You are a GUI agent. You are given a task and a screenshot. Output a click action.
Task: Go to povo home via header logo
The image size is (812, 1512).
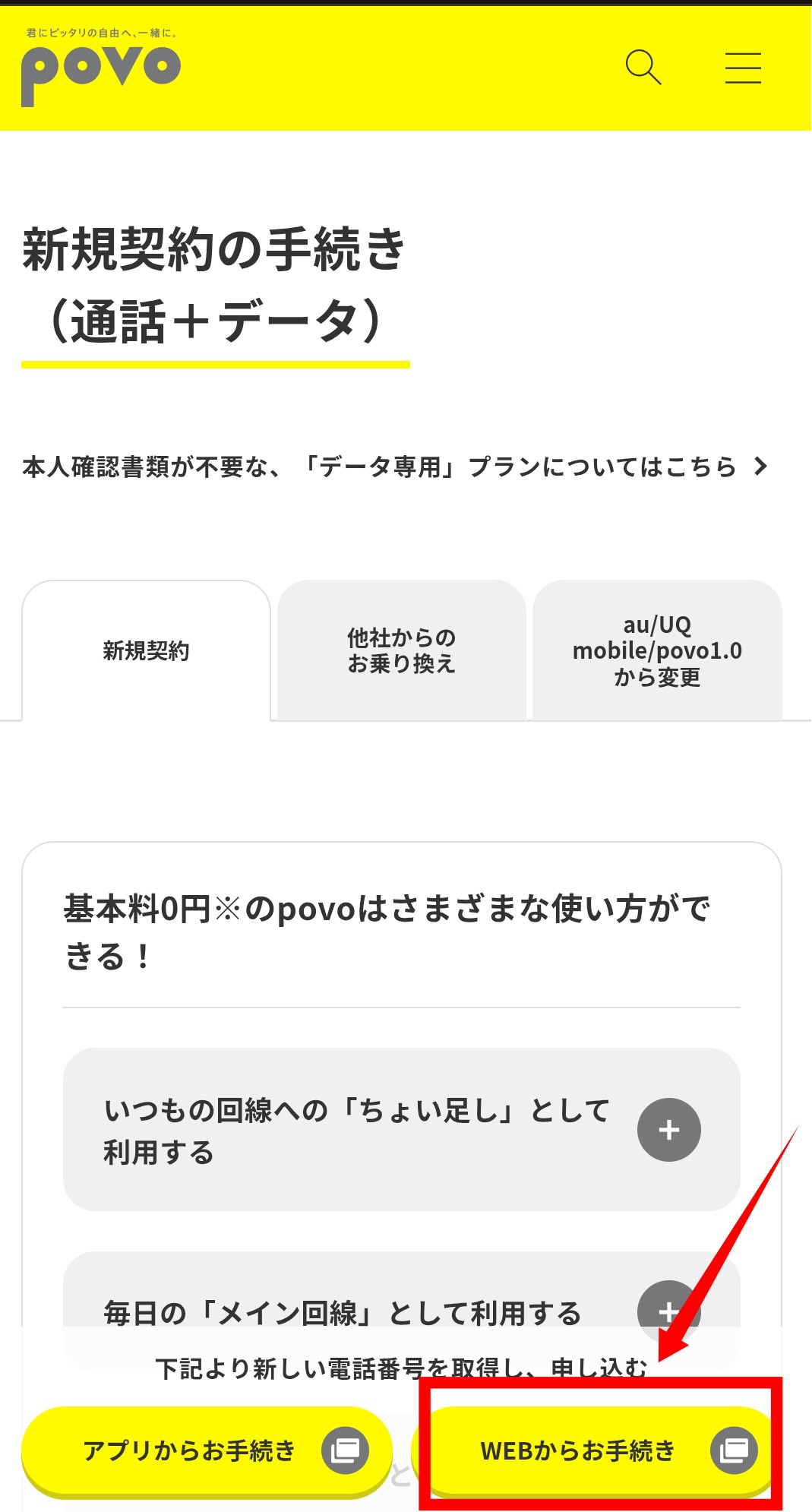tap(101, 74)
